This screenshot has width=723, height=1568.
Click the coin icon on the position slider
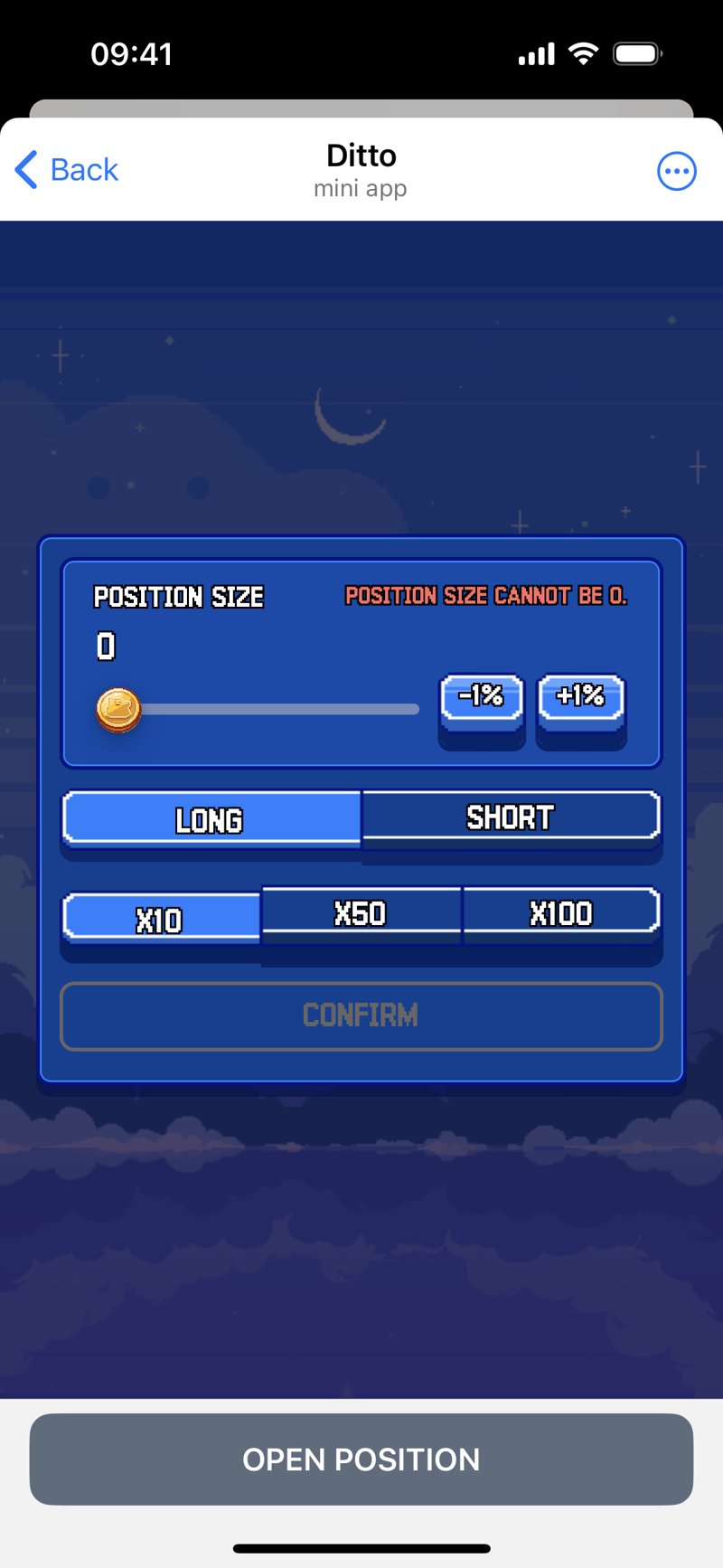click(118, 709)
